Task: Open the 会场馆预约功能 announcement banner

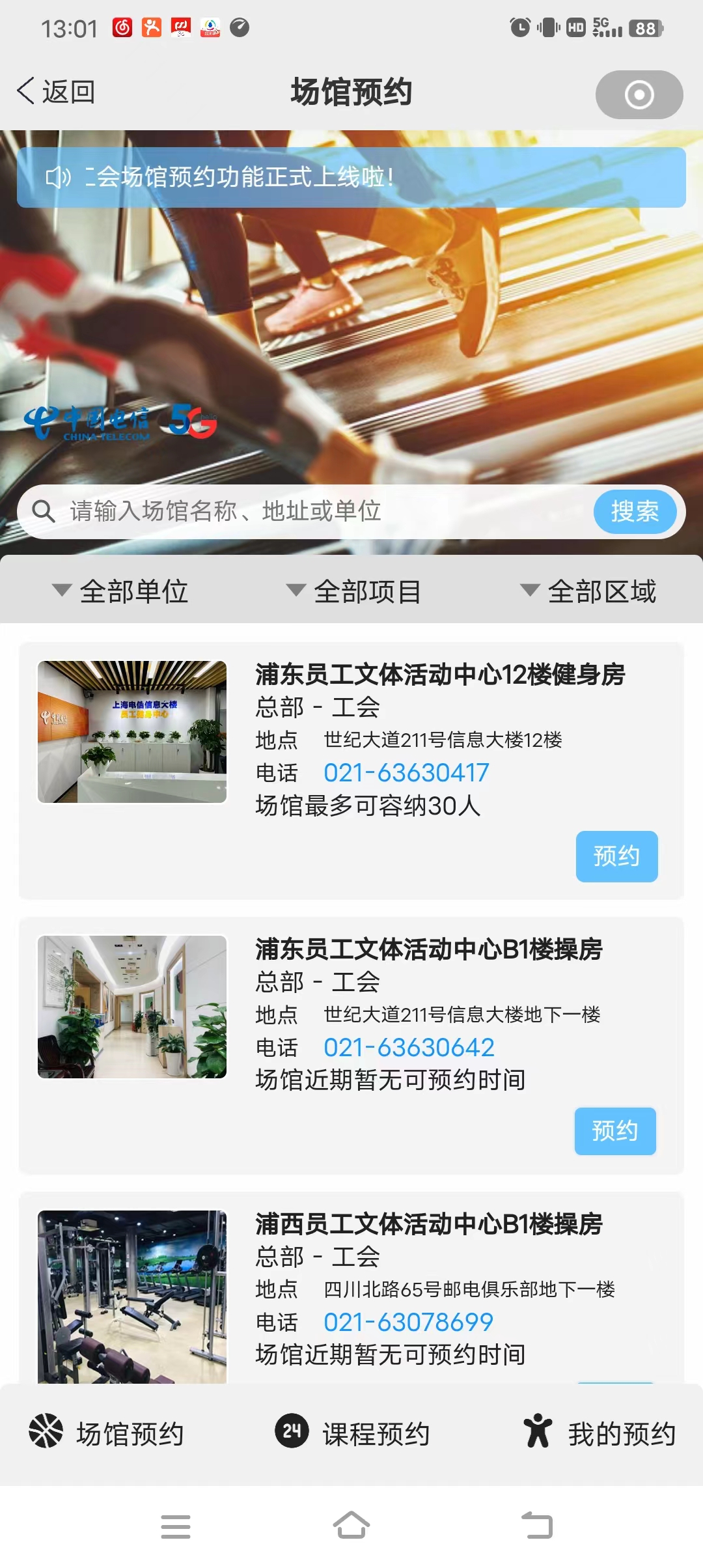Action: point(351,177)
